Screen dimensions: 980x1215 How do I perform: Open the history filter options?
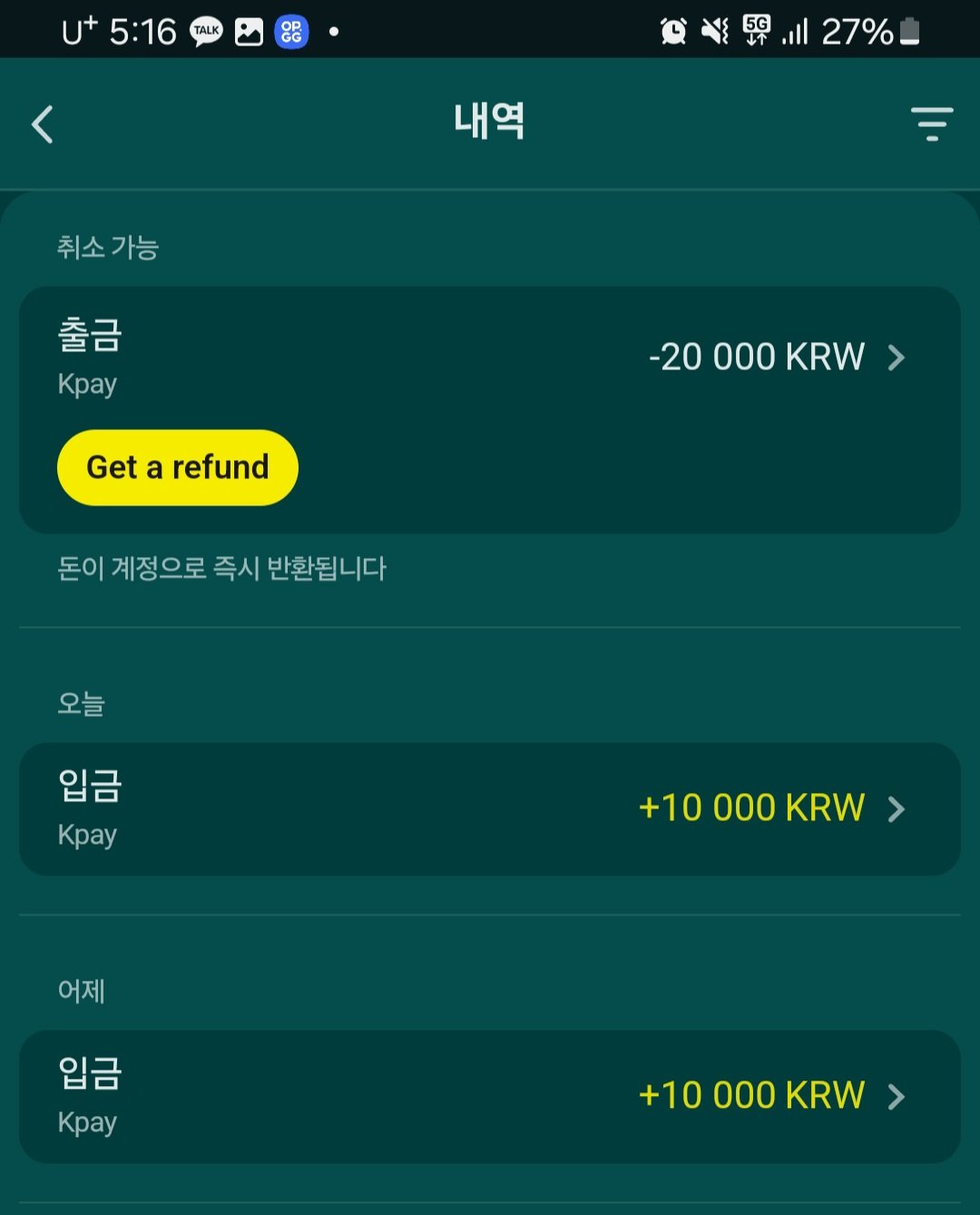pos(931,124)
